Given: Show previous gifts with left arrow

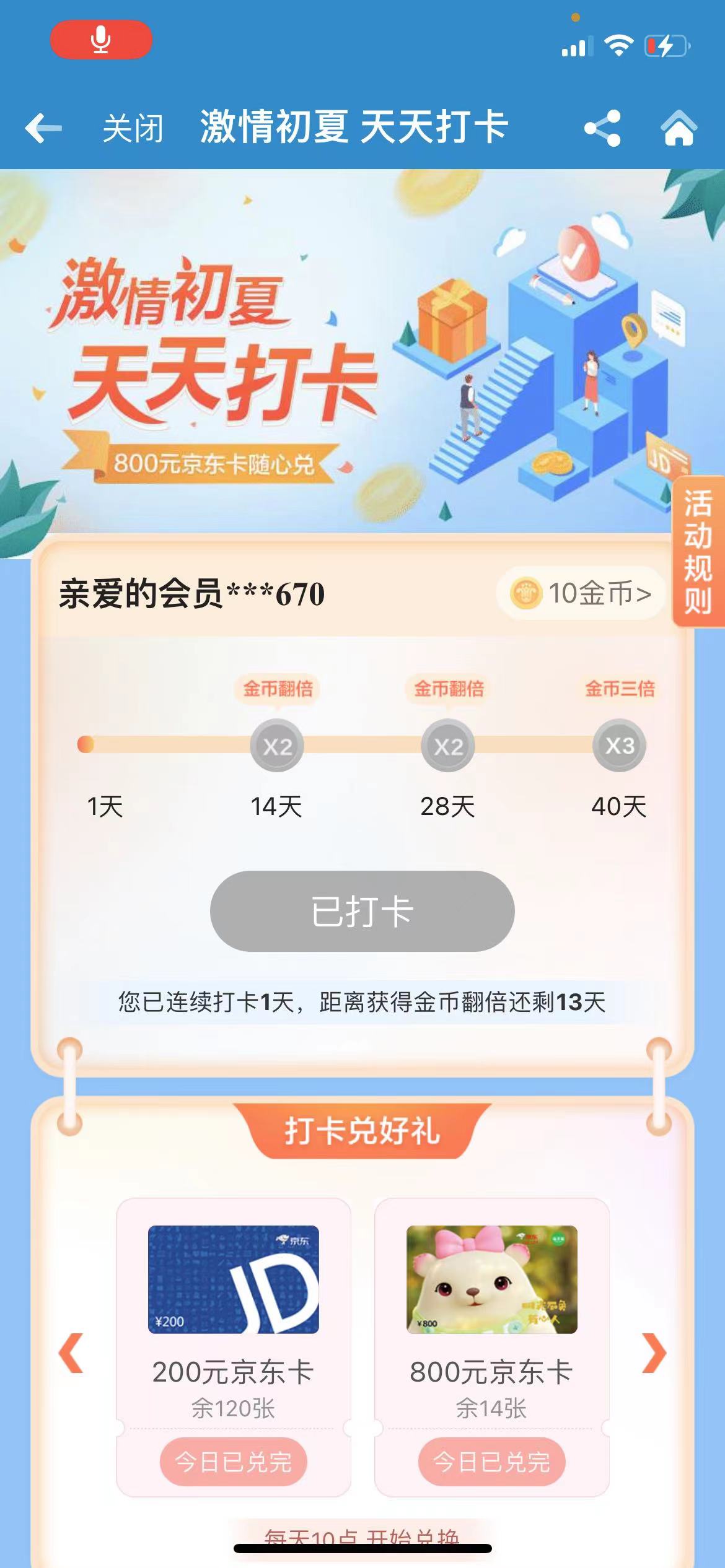Looking at the screenshot, I should click(71, 1352).
